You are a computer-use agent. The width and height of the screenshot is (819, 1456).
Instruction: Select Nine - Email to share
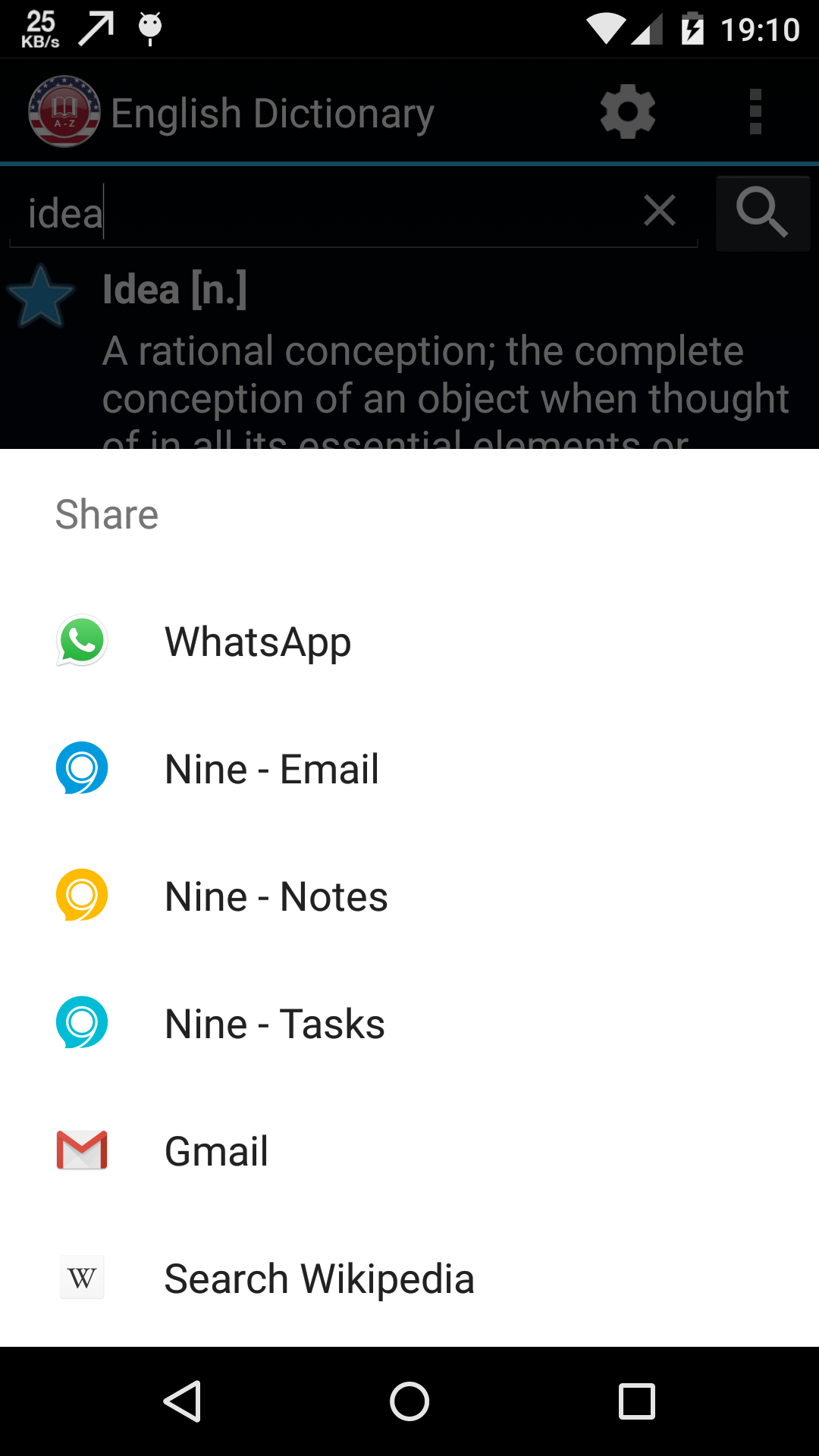pos(409,769)
